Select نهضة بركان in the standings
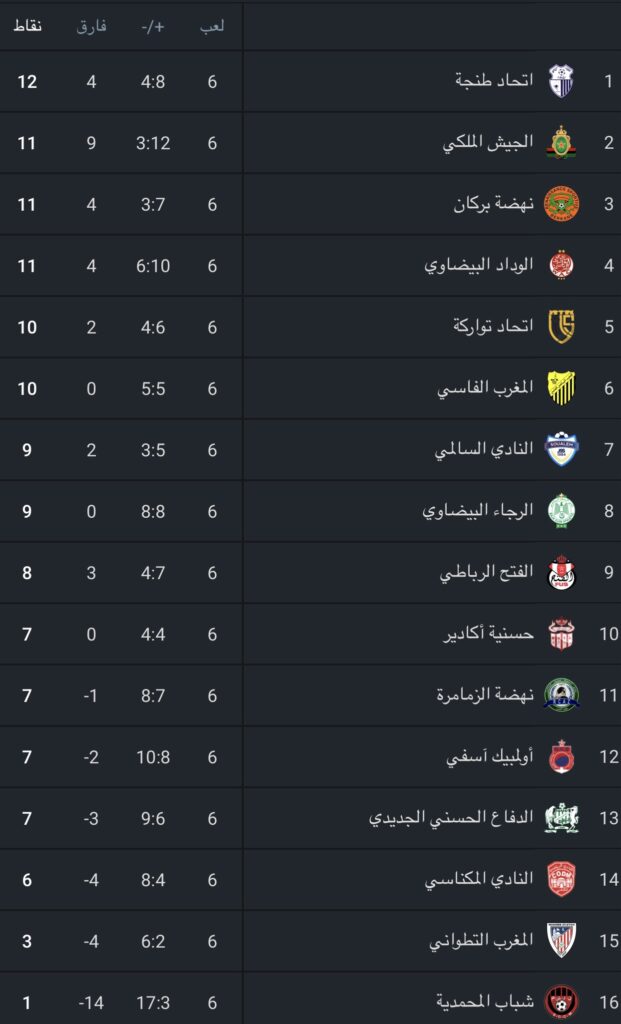The height and width of the screenshot is (1024, 621). [310, 204]
